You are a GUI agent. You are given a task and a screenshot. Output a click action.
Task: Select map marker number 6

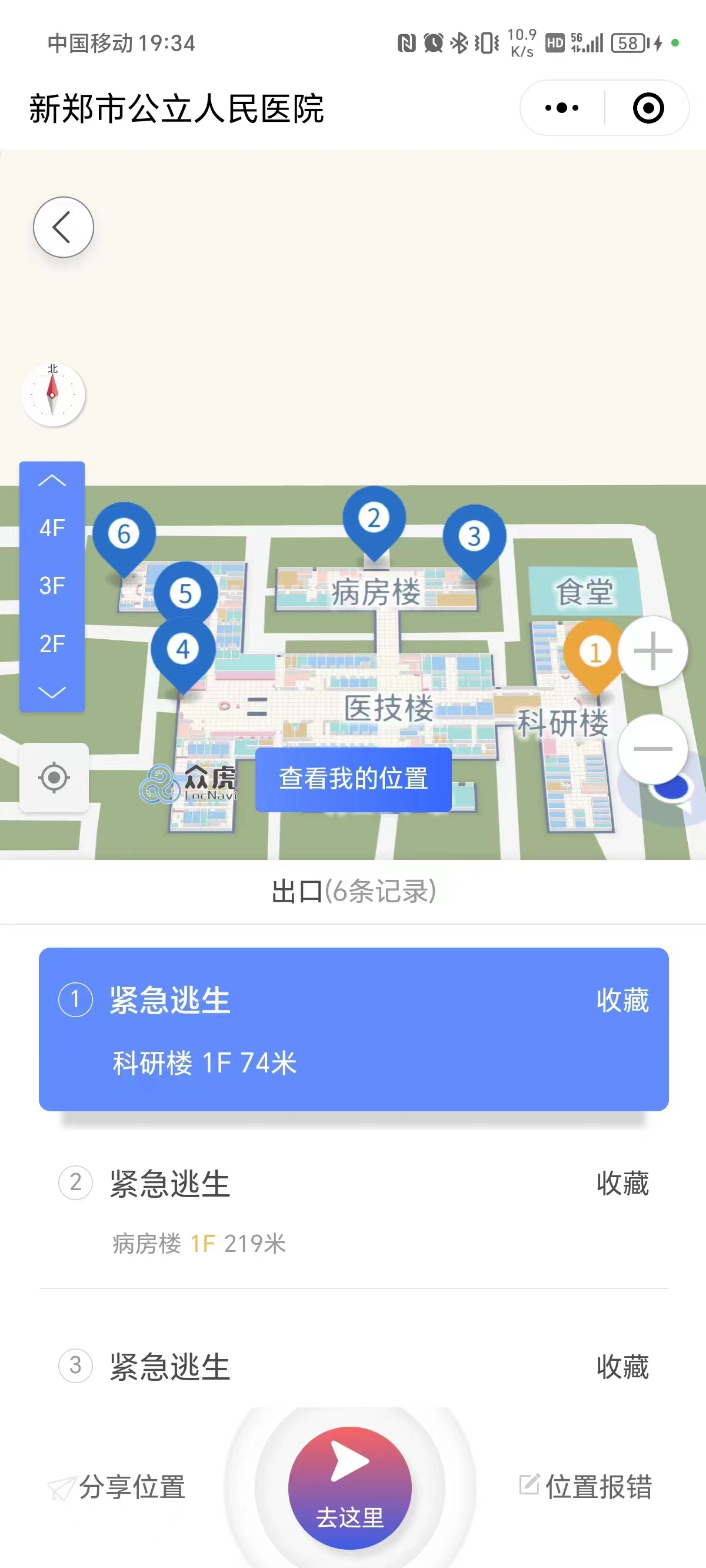(124, 536)
